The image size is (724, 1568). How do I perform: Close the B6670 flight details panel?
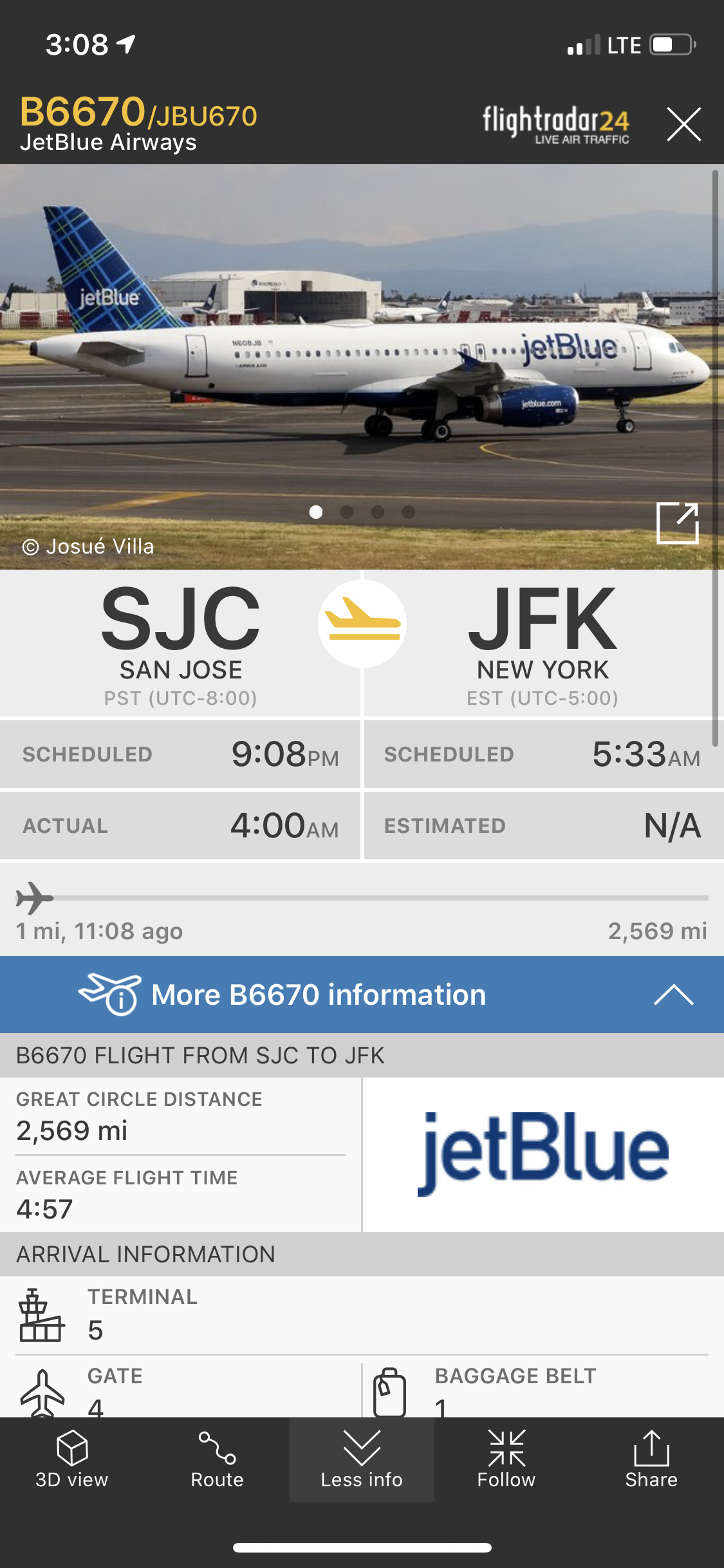[683, 124]
